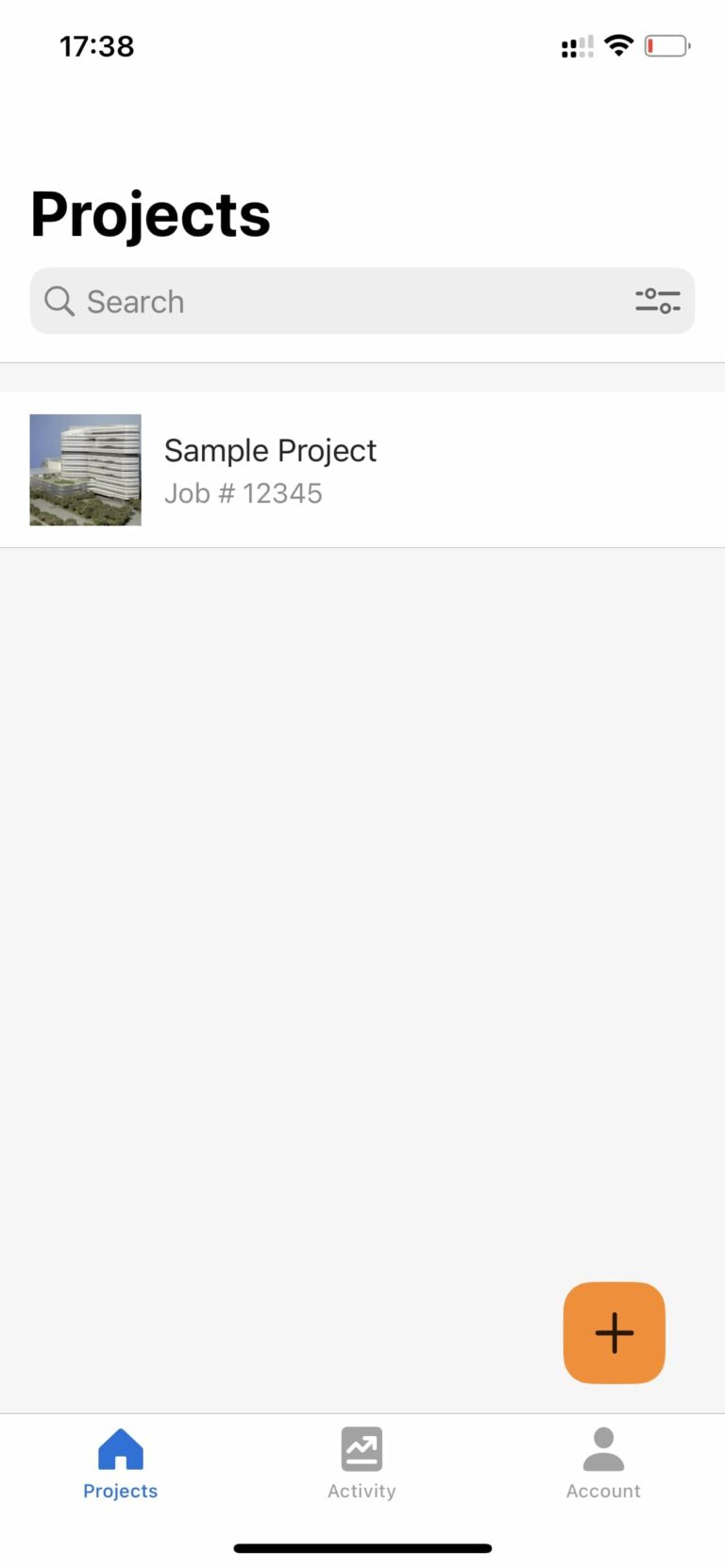
Task: Open the search filter options icon
Action: (657, 301)
